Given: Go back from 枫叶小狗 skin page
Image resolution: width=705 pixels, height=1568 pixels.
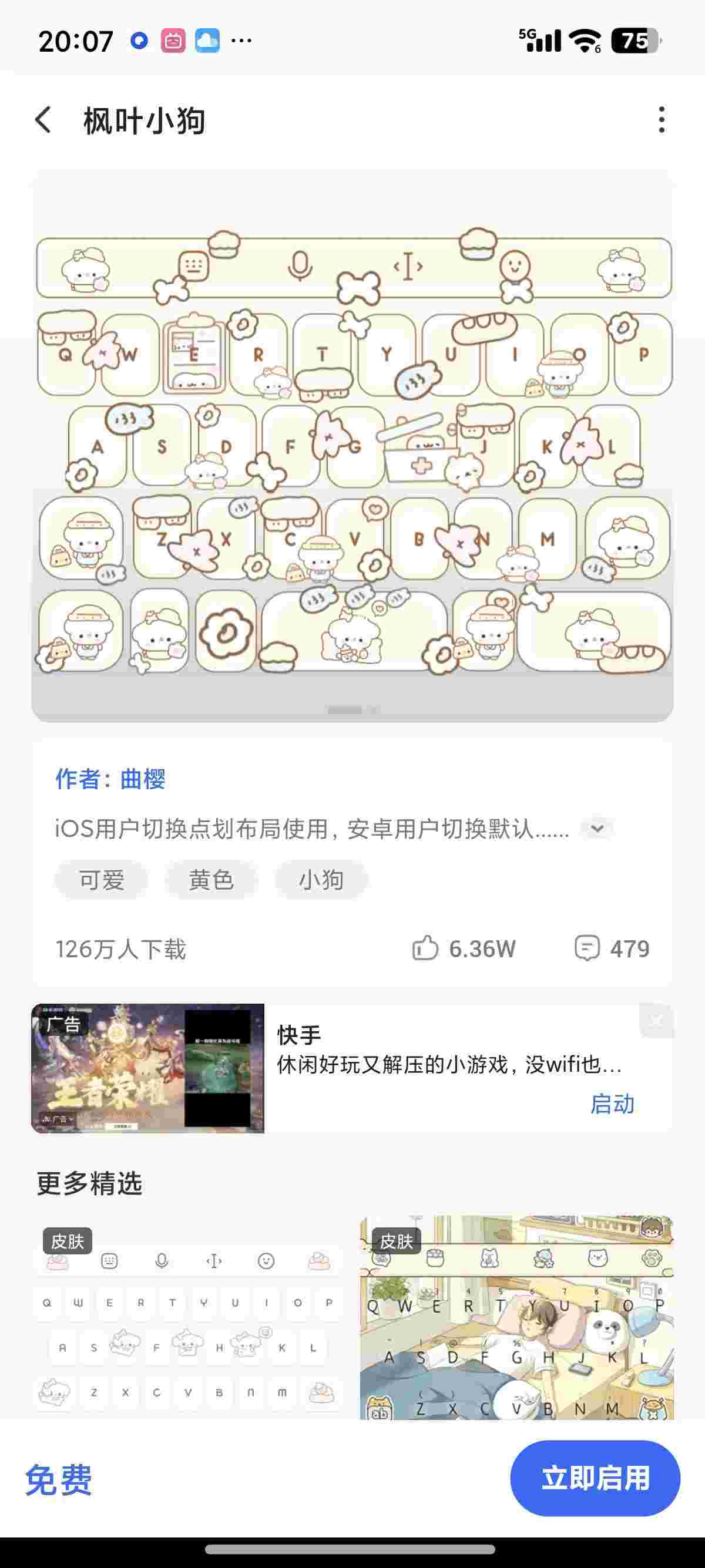Looking at the screenshot, I should (43, 119).
